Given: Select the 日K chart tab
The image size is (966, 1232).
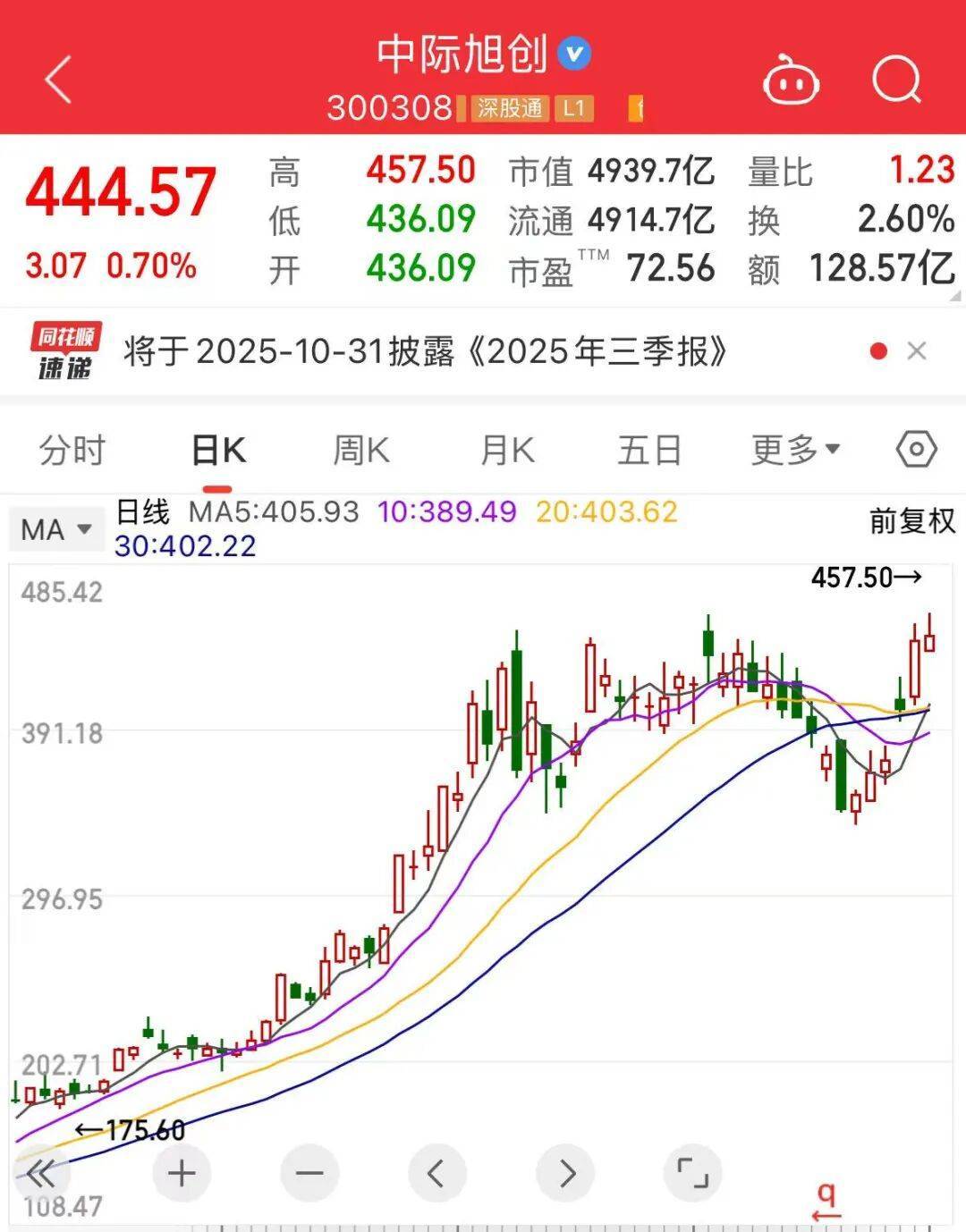Looking at the screenshot, I should point(218,450).
